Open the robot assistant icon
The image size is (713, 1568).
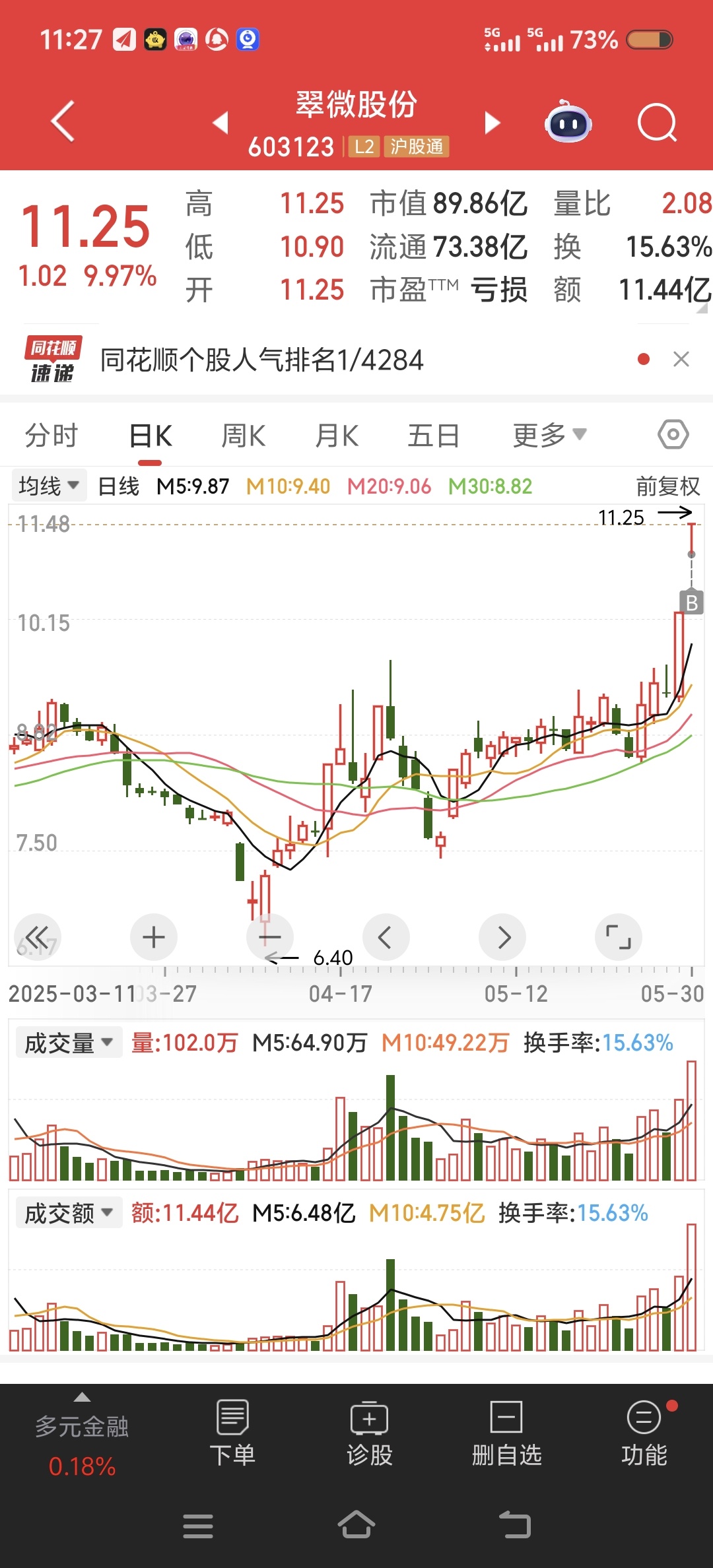pos(568,121)
